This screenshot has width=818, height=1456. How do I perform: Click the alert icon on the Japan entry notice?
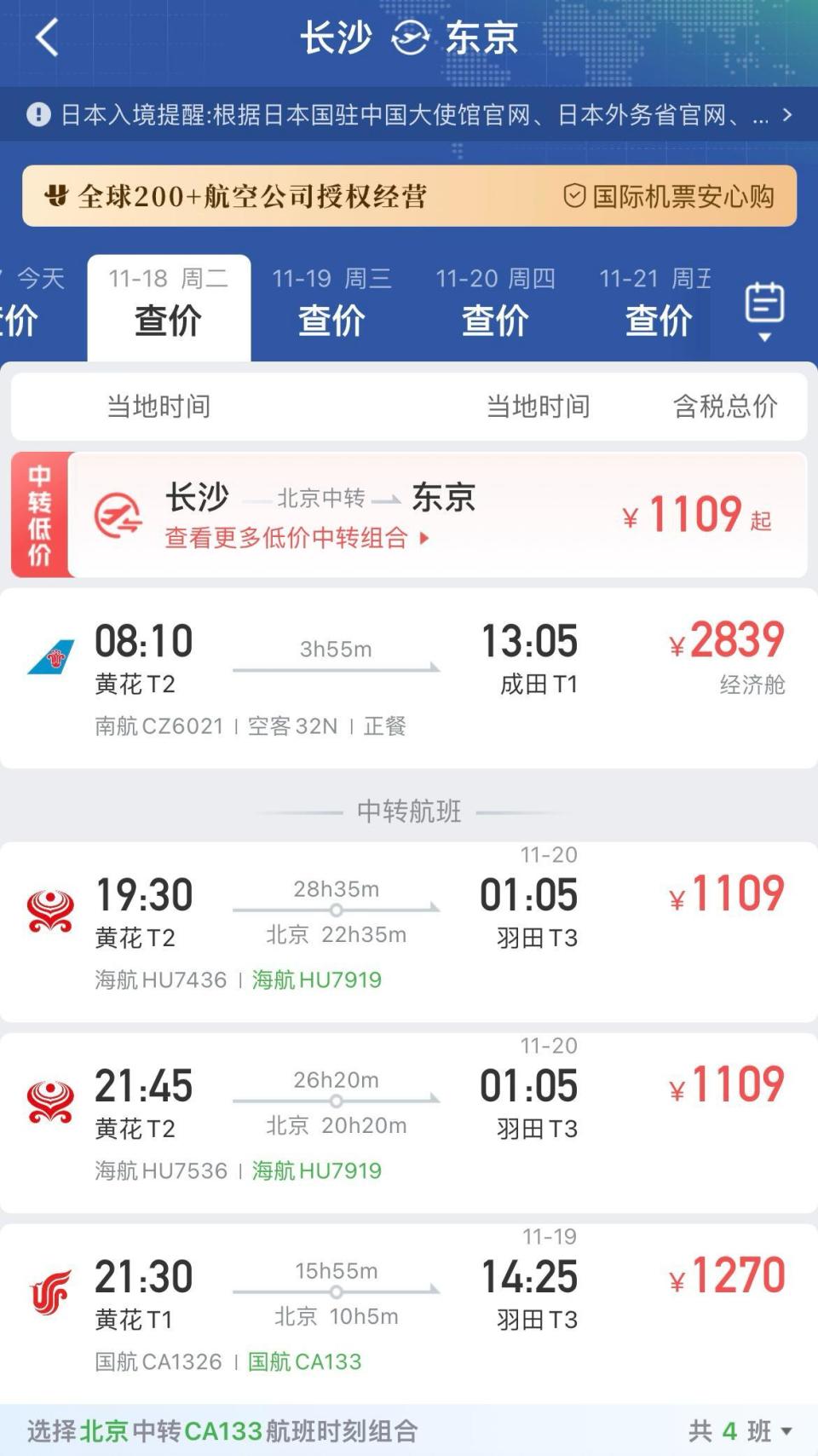click(x=38, y=113)
